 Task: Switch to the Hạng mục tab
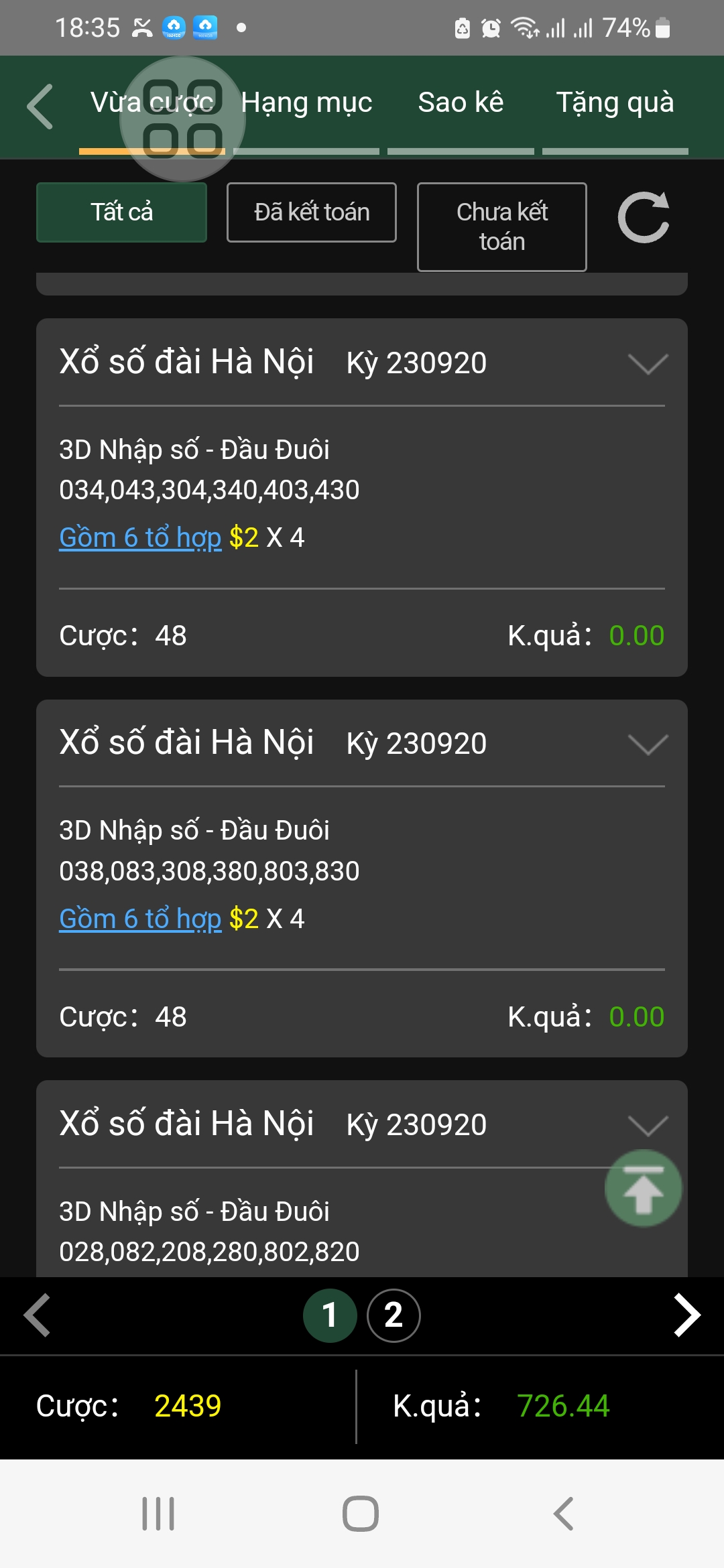(x=306, y=103)
